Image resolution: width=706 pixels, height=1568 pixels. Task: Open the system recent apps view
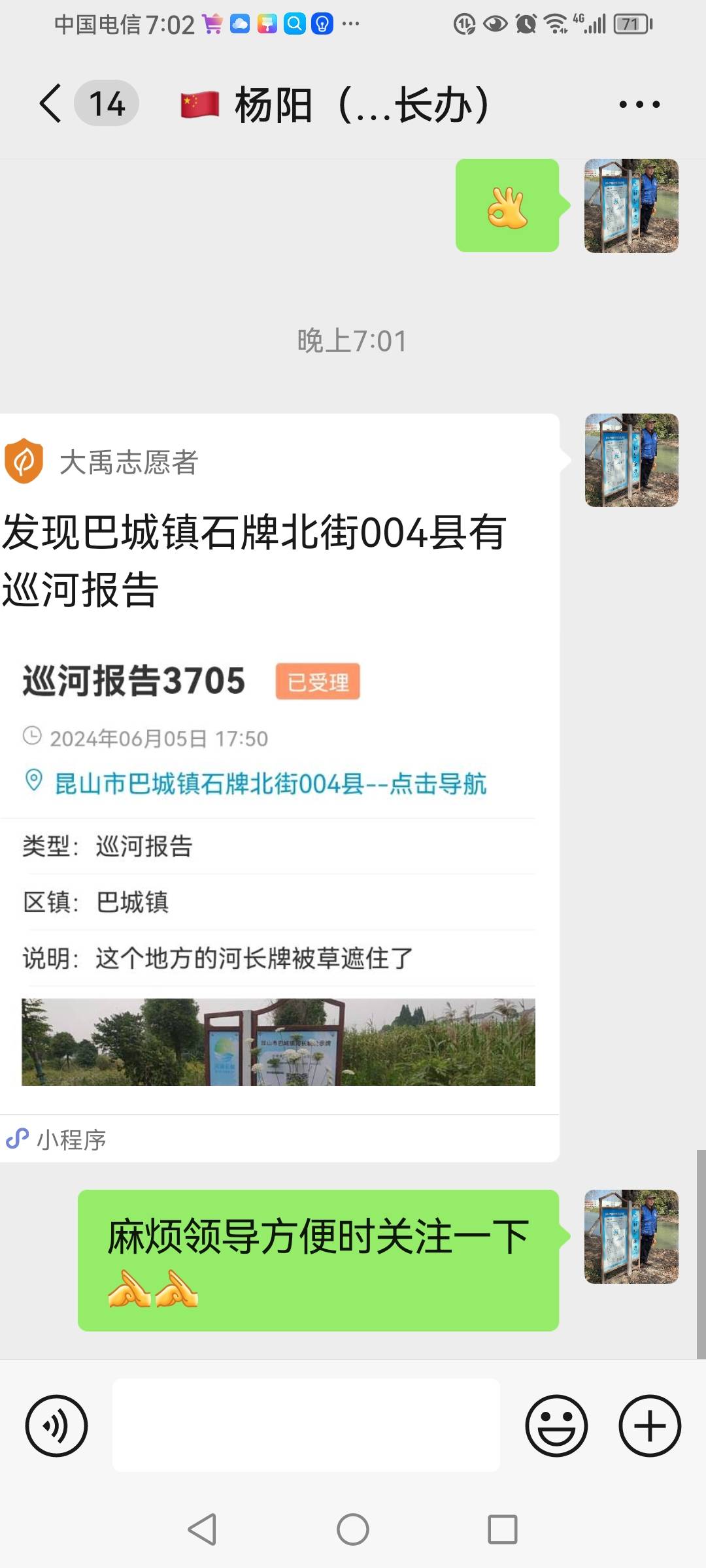(503, 1529)
